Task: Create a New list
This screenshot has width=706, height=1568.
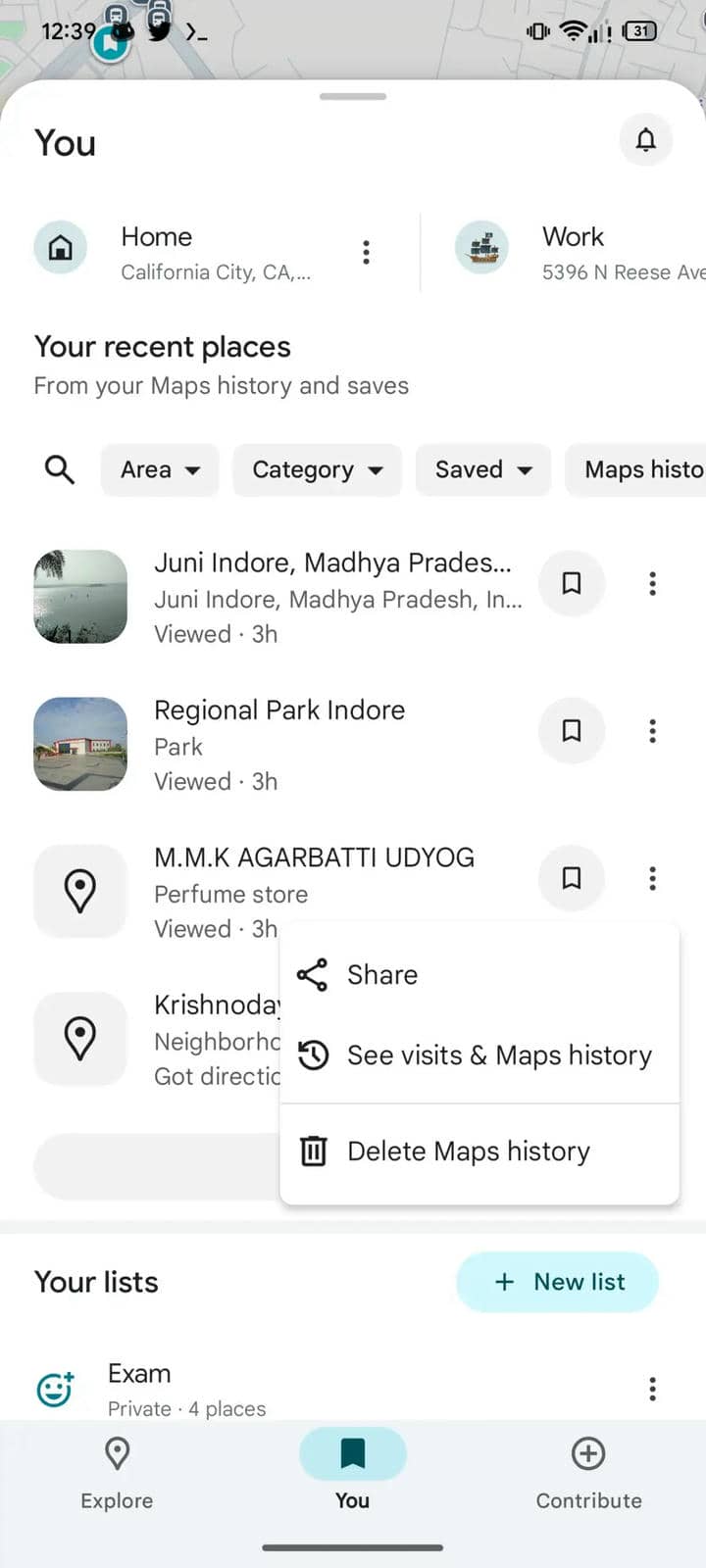Action: [x=557, y=1281]
